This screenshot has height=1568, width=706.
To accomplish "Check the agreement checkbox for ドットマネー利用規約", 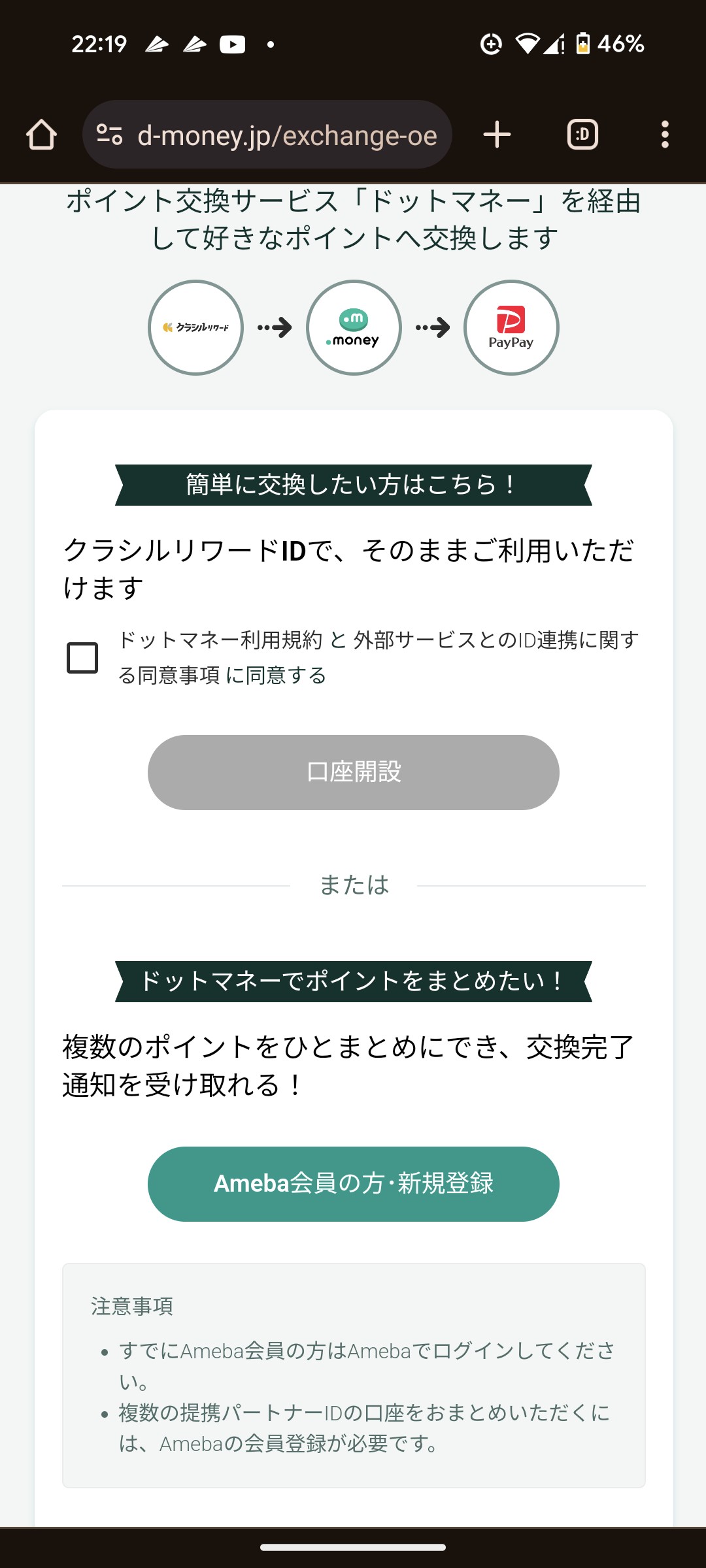I will pos(83,658).
